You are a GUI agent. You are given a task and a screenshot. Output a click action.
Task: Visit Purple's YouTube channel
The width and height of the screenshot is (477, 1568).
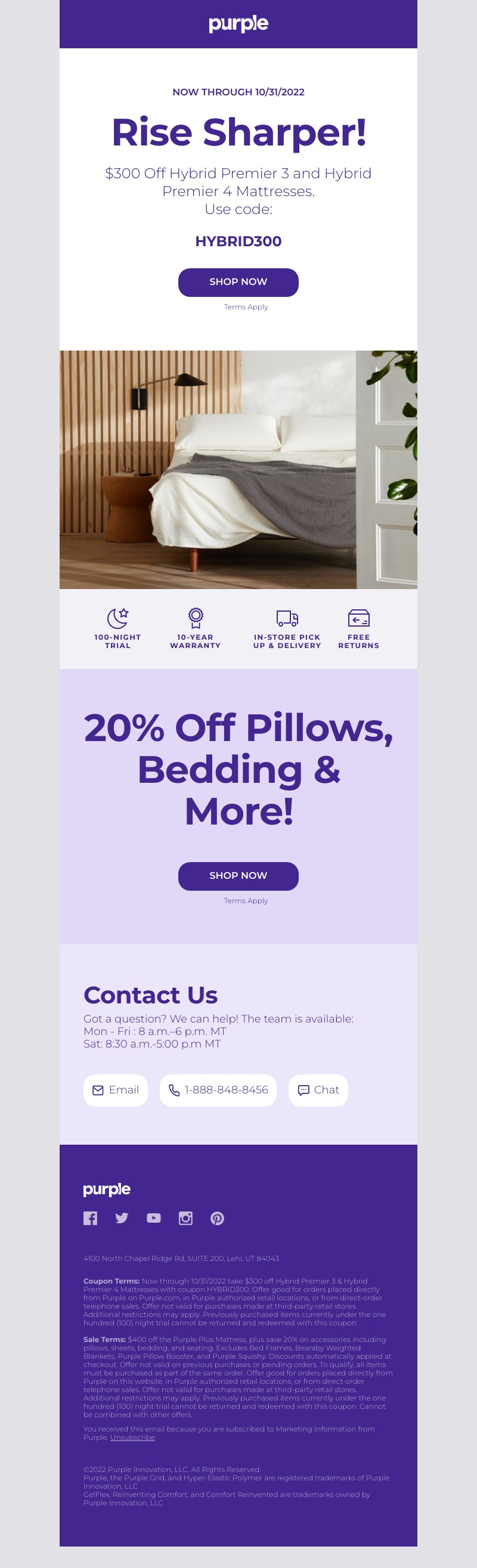coord(153,1218)
